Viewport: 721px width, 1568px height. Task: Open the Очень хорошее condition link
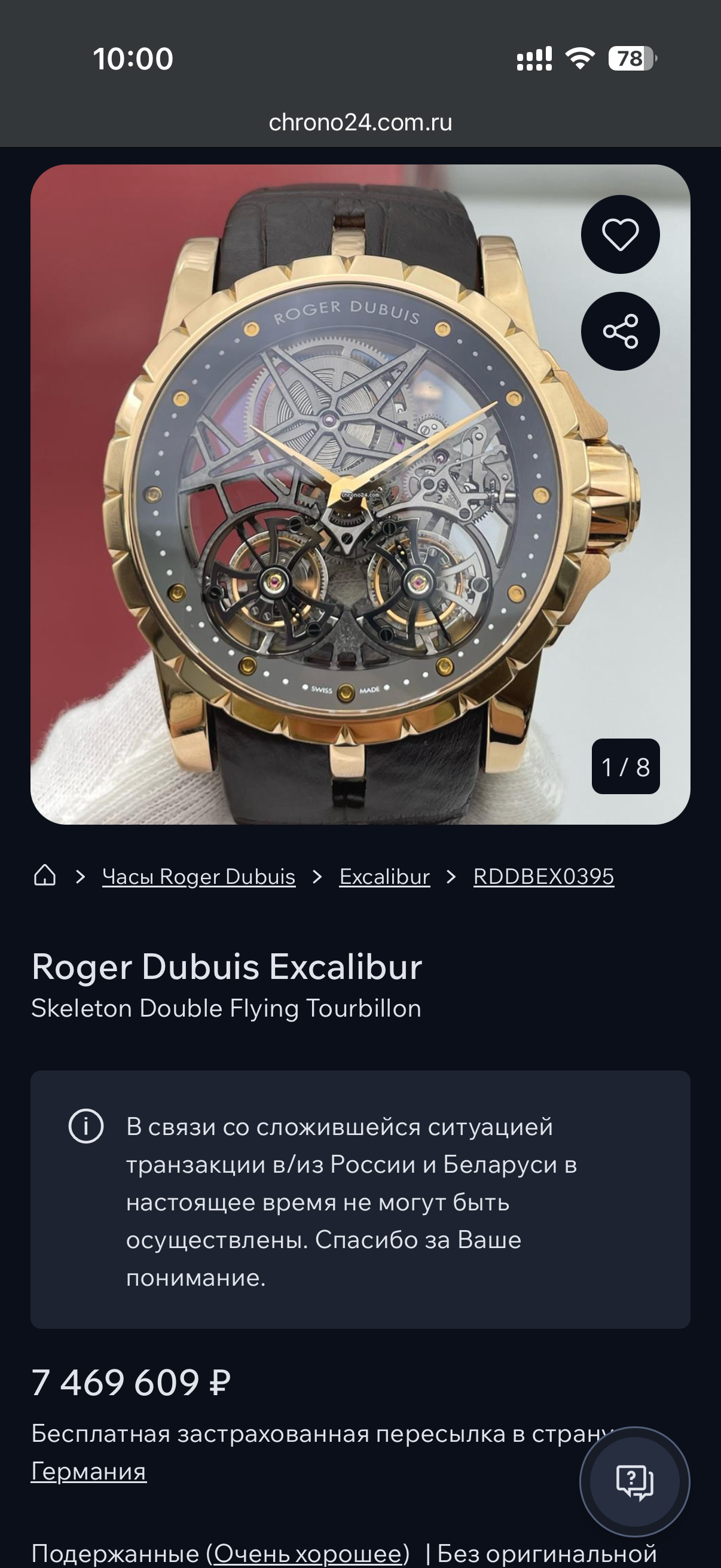(308, 1553)
